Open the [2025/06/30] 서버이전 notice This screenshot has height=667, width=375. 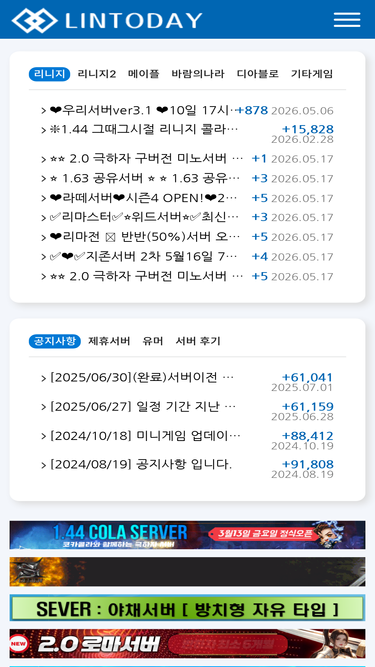coord(137,378)
